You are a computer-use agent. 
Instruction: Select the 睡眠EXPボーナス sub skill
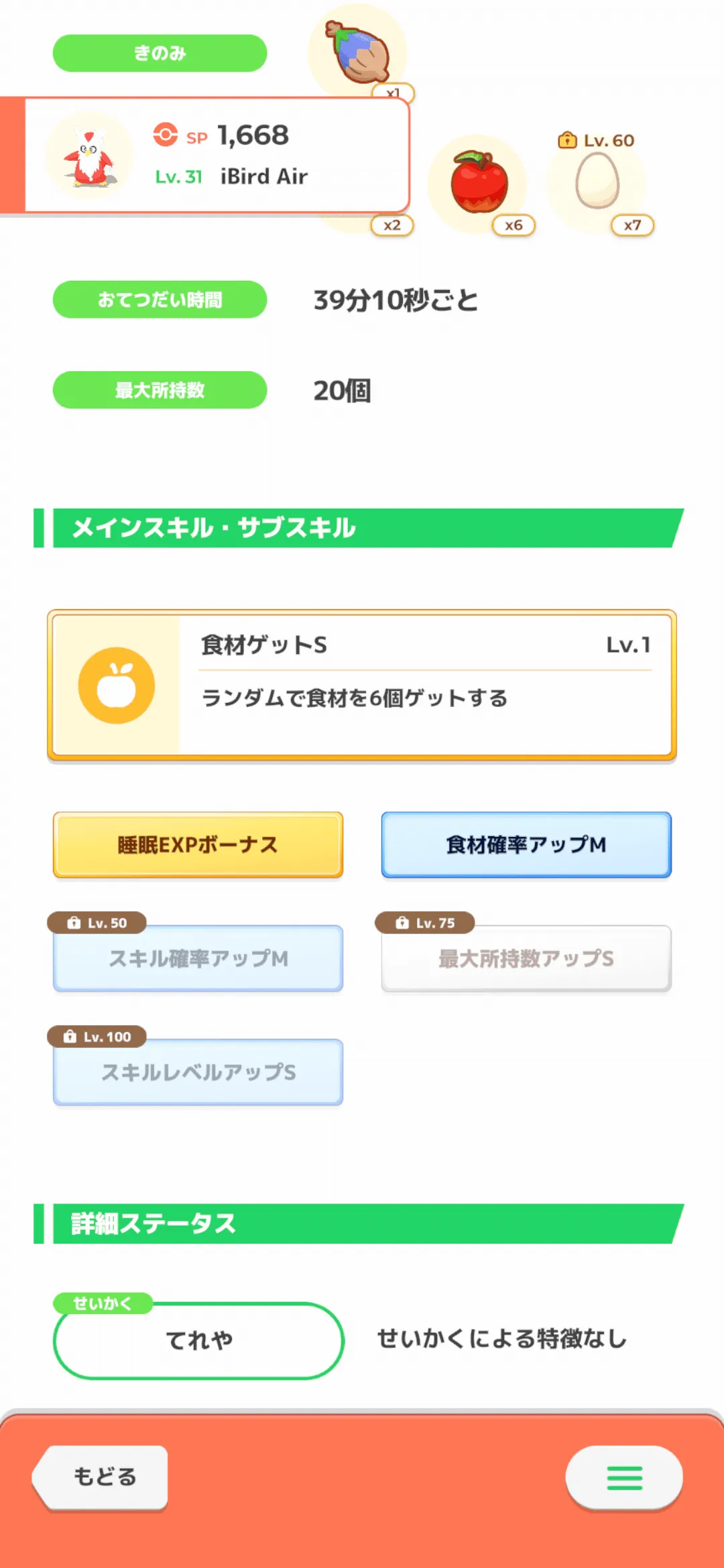198,844
